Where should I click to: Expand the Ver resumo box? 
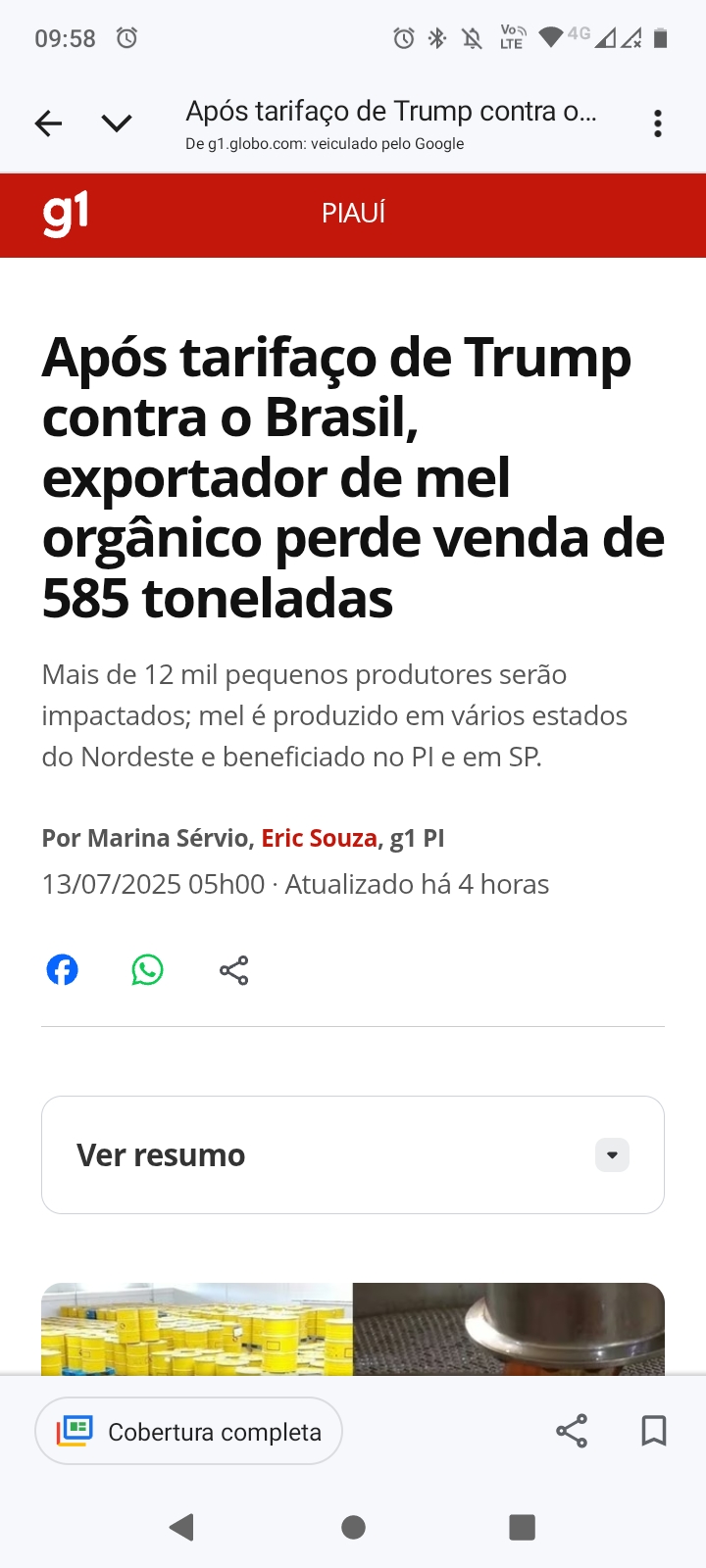point(353,1154)
